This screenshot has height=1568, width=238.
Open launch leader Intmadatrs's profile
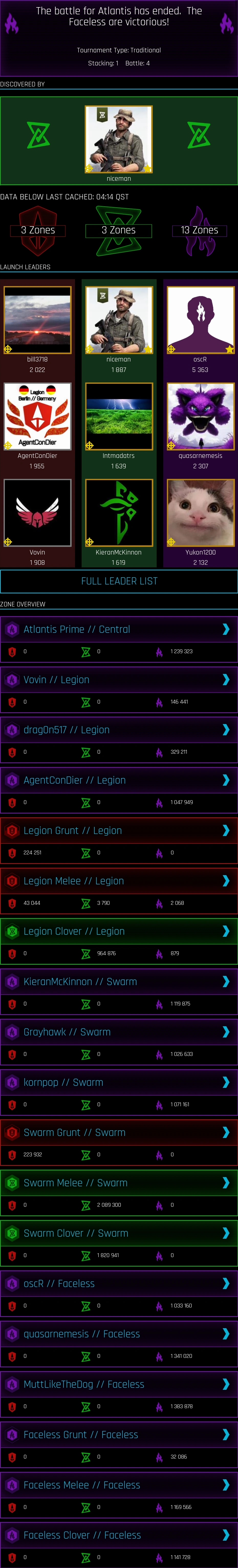point(119,416)
